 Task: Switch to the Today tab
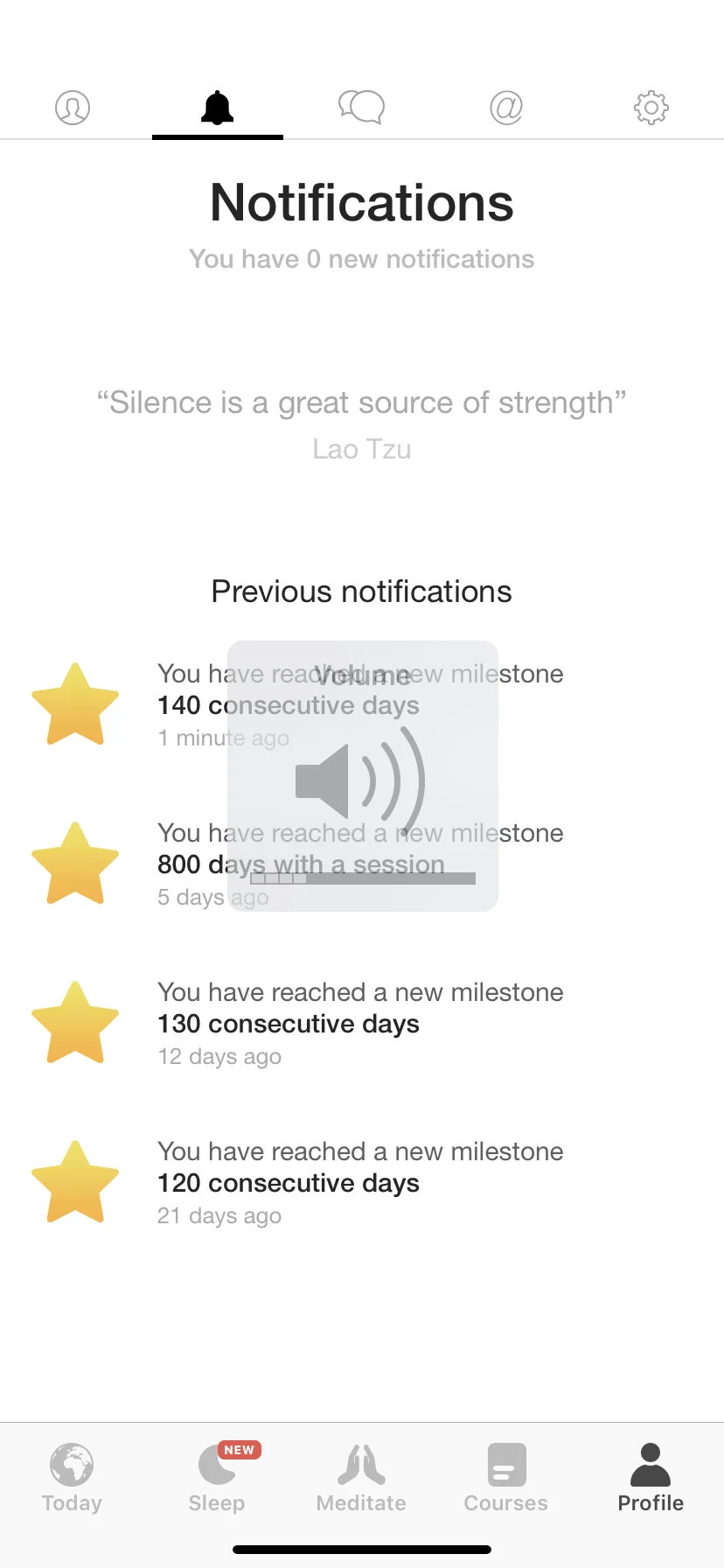click(72, 1478)
